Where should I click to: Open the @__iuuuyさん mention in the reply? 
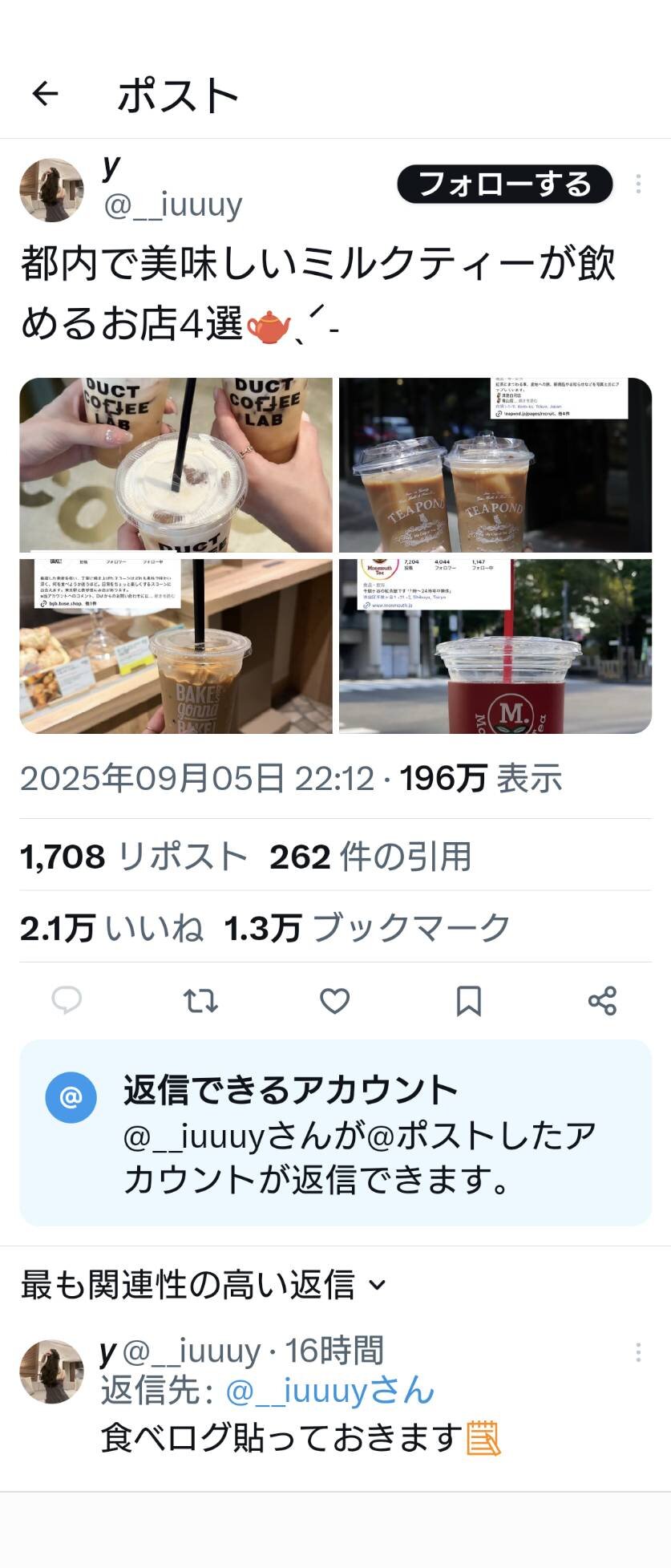pos(329,1391)
